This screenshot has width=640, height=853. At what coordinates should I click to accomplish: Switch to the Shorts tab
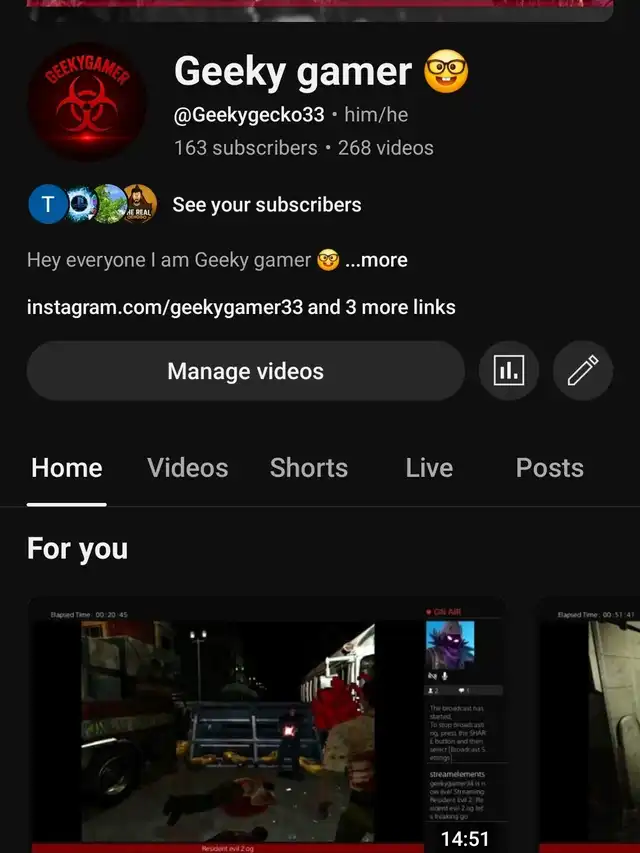pos(308,468)
